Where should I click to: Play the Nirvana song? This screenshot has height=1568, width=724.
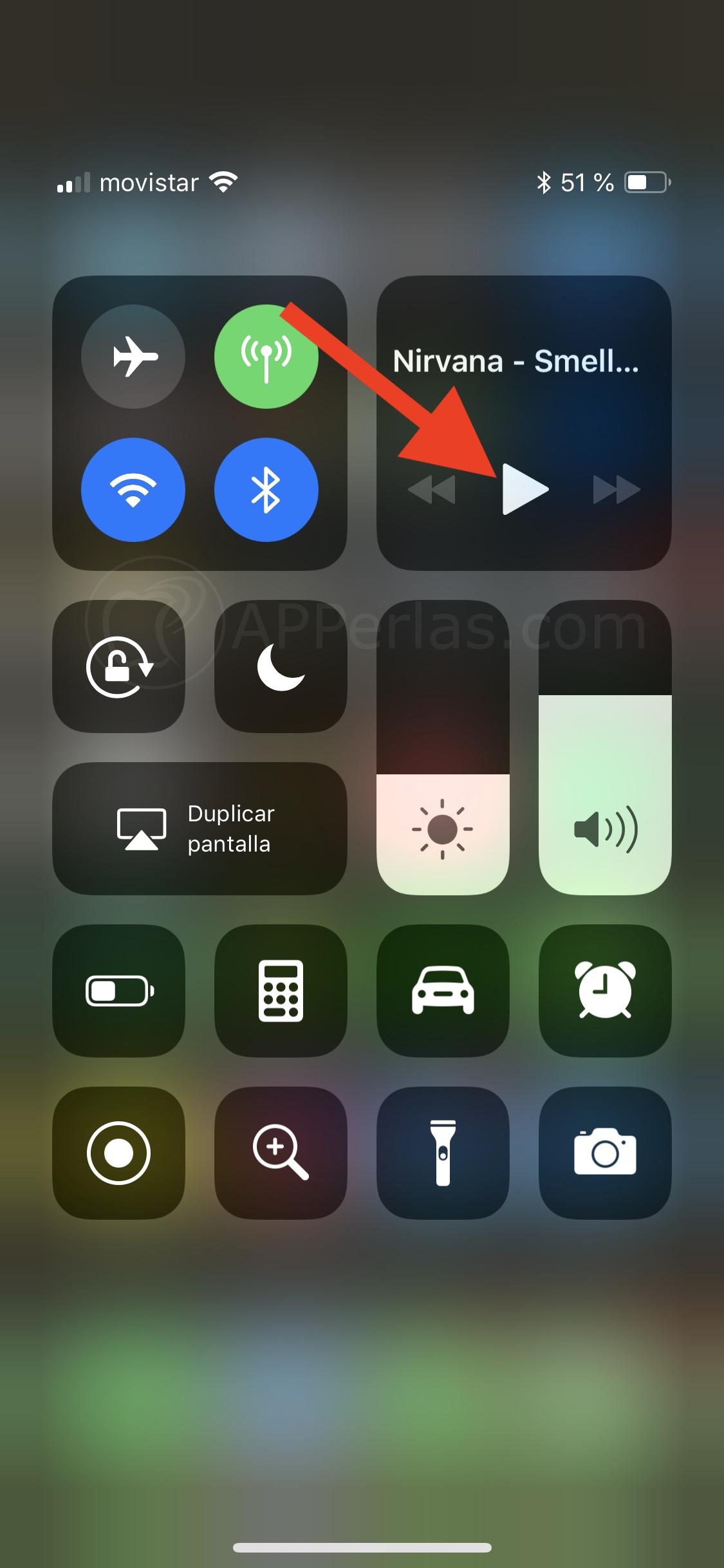coord(524,489)
